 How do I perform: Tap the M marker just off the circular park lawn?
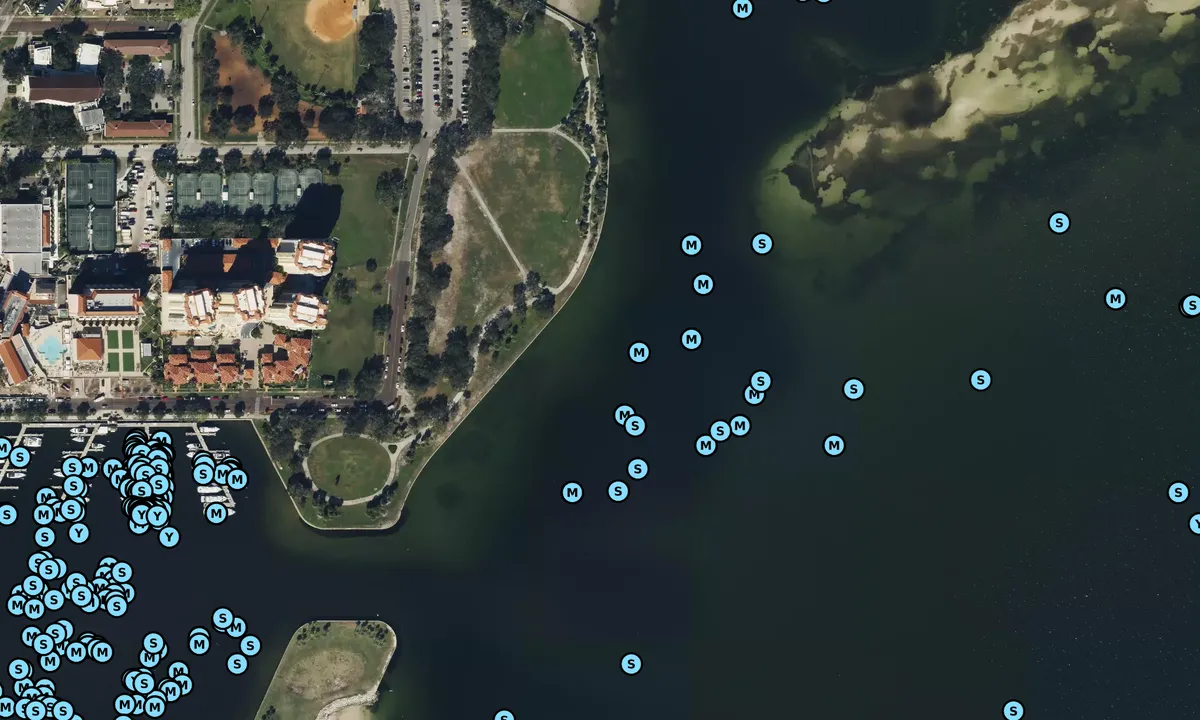pyautogui.click(x=572, y=492)
